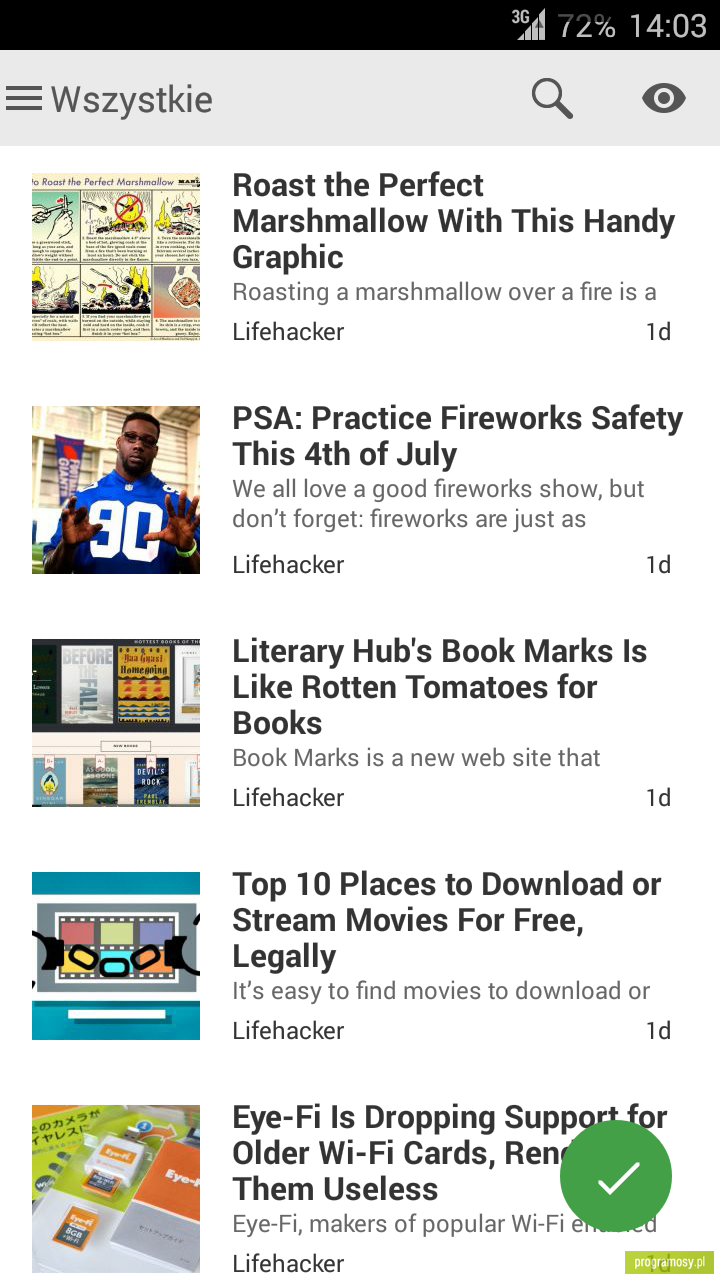Open the PSA Fireworks Safety article

[360, 490]
